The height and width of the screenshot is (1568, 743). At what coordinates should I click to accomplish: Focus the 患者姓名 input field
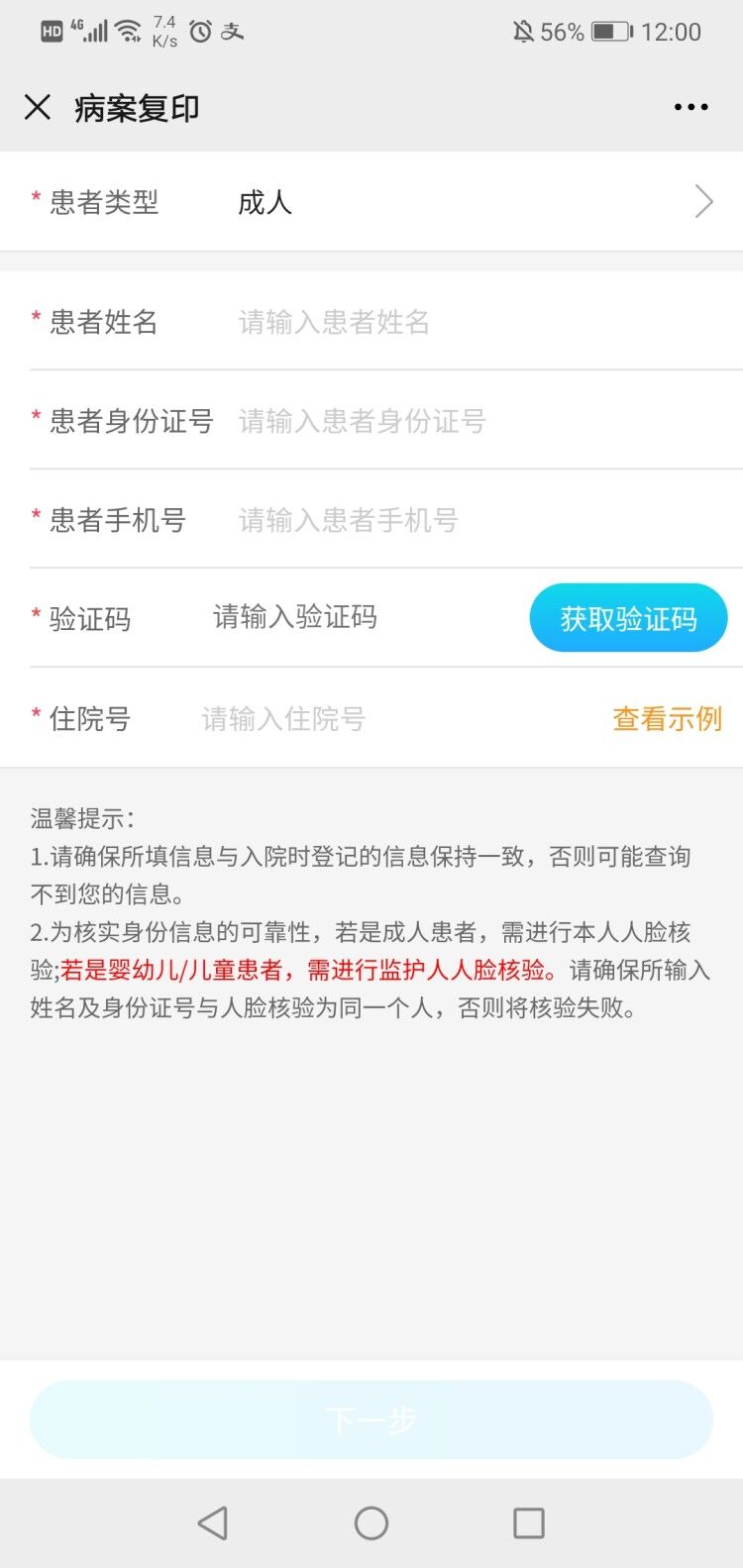[x=476, y=322]
